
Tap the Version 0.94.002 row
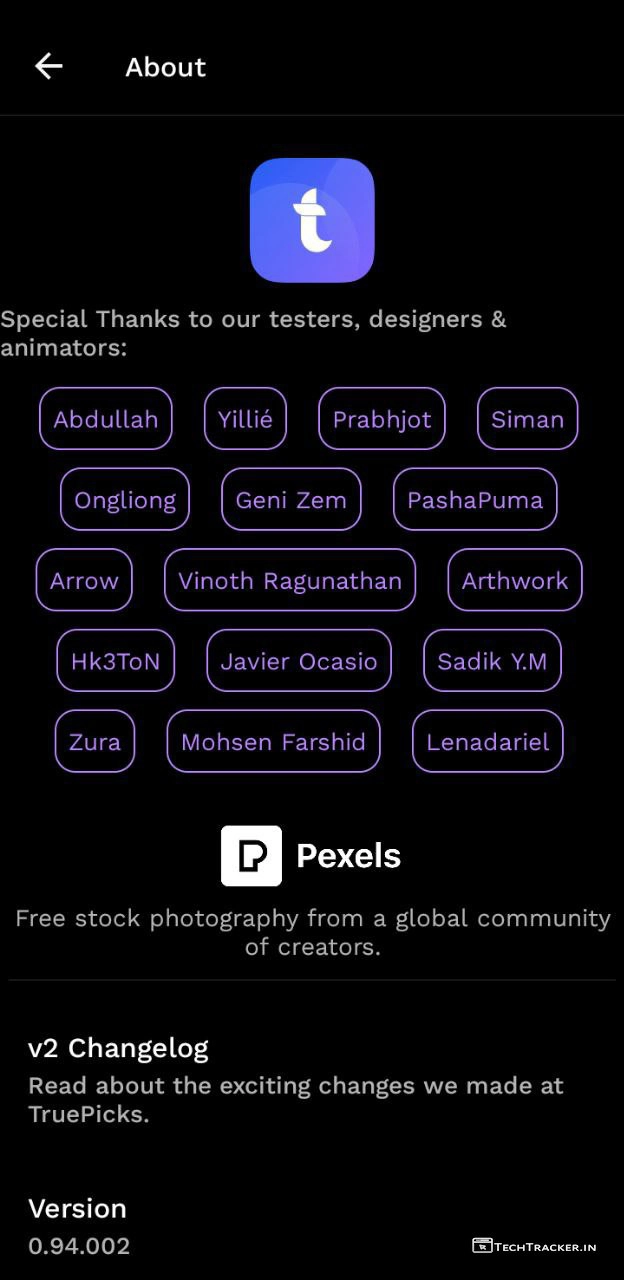coord(312,1226)
